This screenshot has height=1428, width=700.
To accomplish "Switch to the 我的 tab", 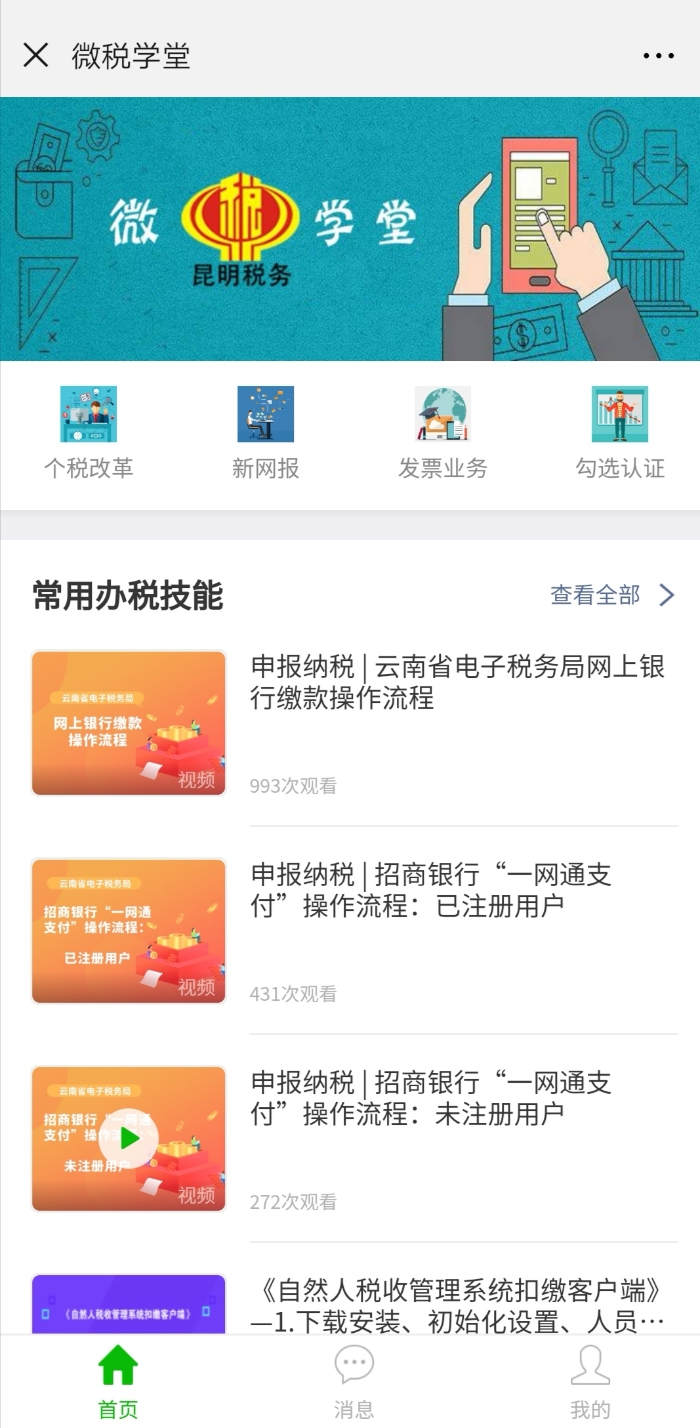I will (x=590, y=1382).
